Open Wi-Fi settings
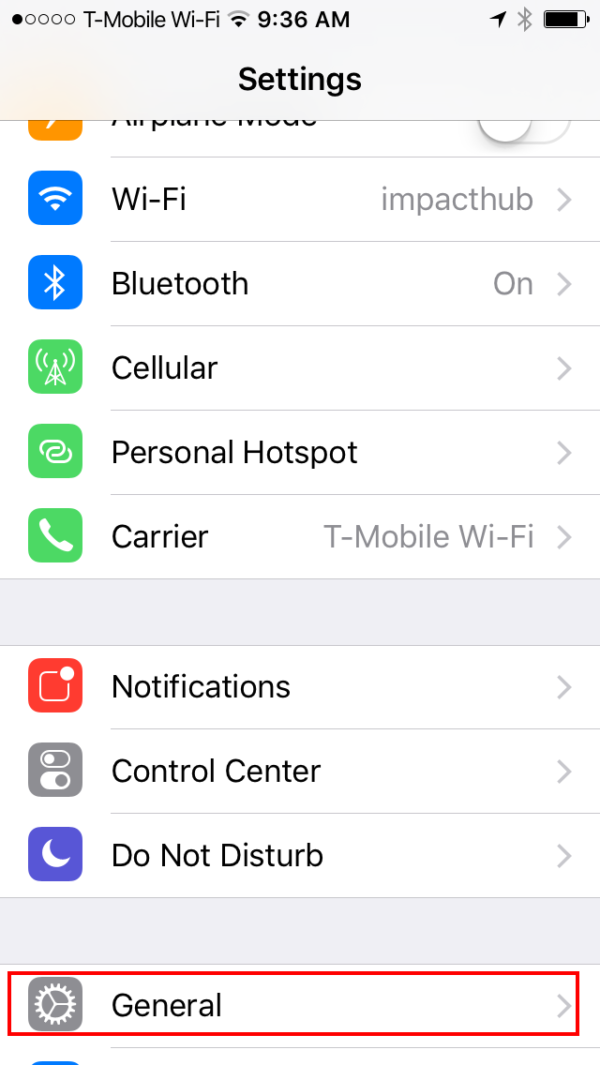 300,200
